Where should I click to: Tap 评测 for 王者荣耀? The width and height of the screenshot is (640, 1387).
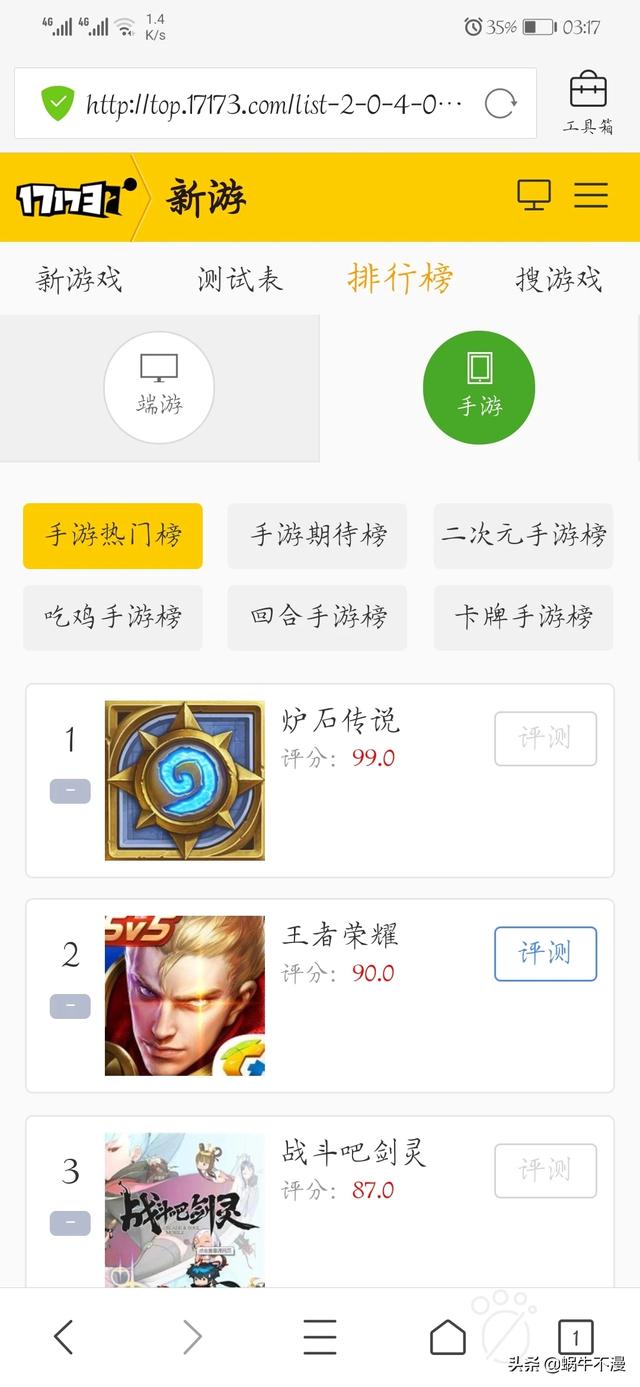click(545, 954)
